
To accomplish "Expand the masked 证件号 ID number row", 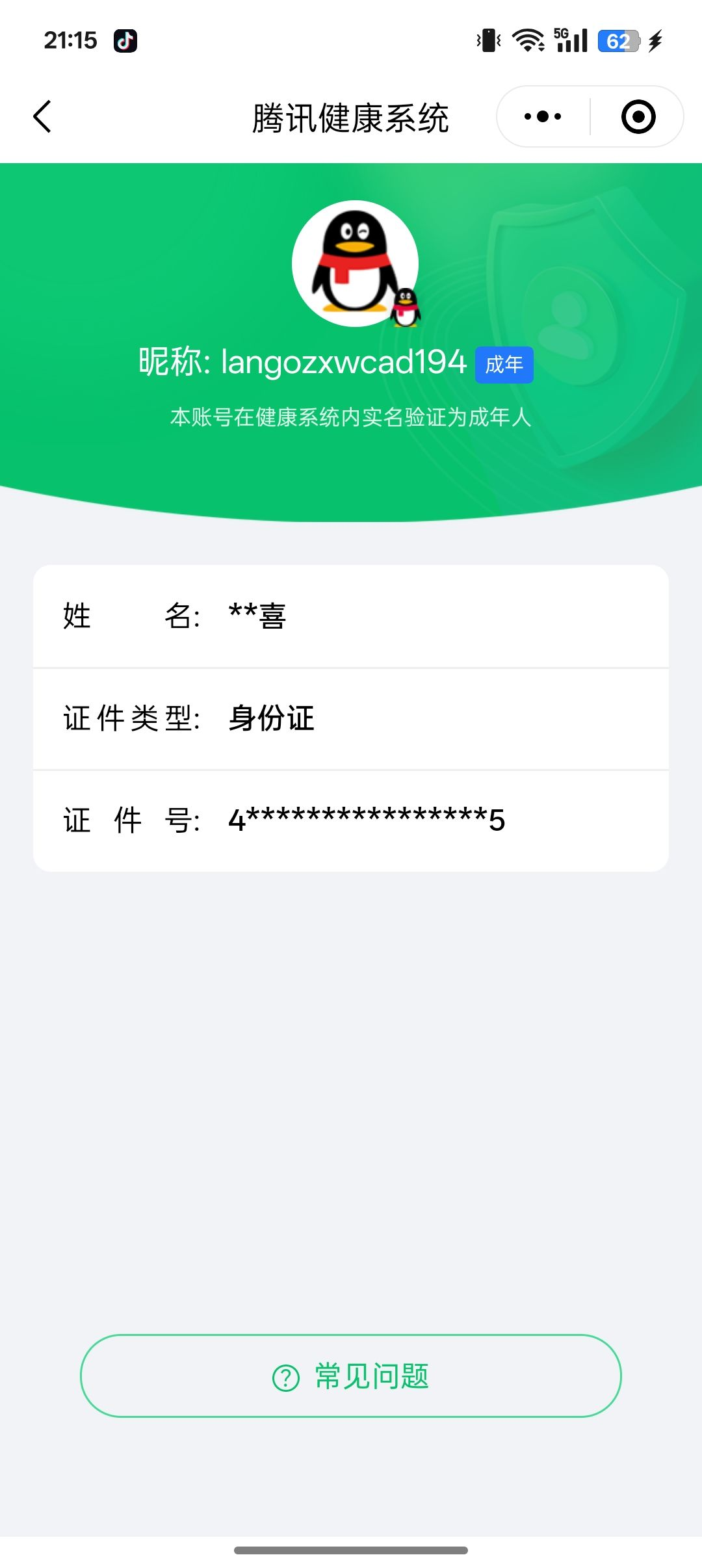I will pos(351,819).
